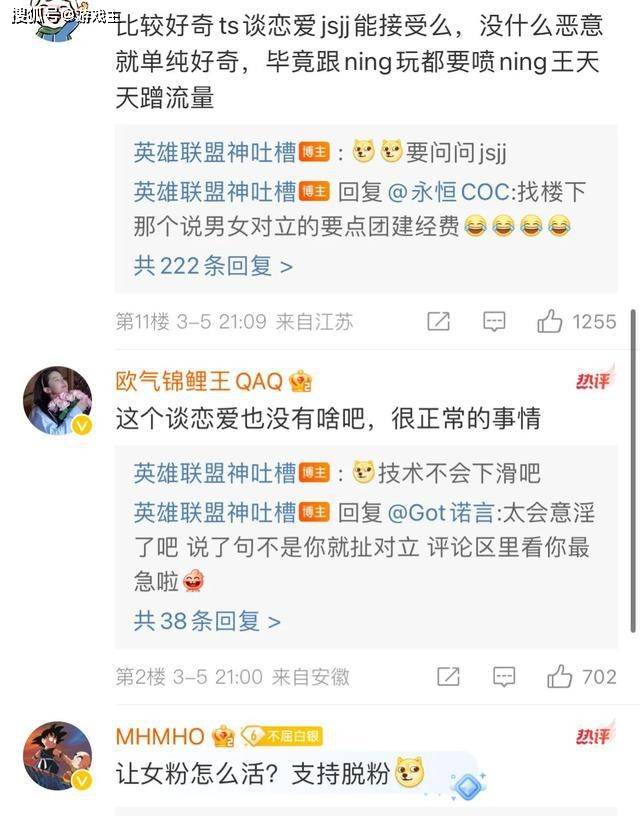Expand the 共222条回复 replies
This screenshot has width=640, height=816.
(213, 266)
